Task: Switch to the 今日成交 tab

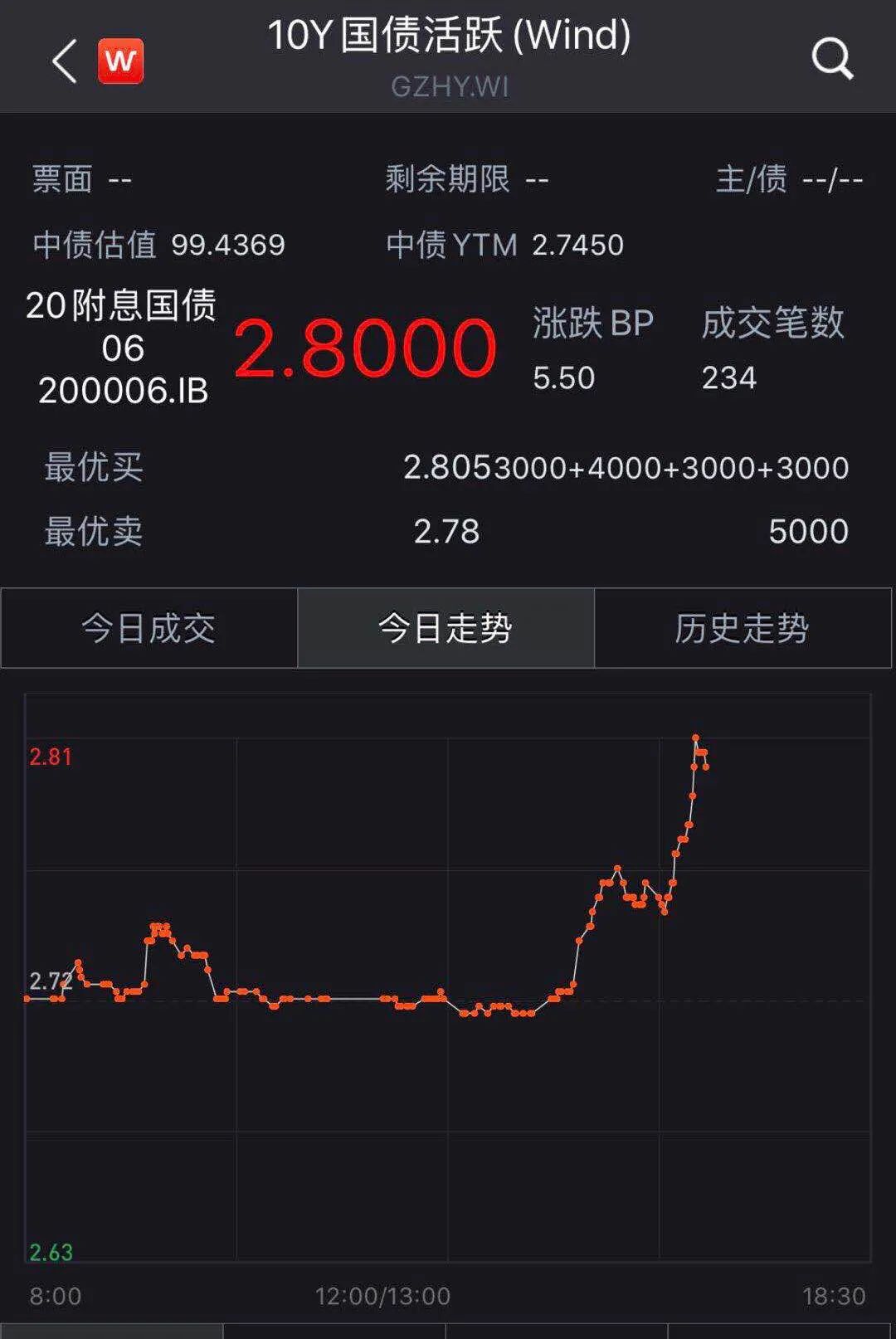Action: pyautogui.click(x=149, y=628)
